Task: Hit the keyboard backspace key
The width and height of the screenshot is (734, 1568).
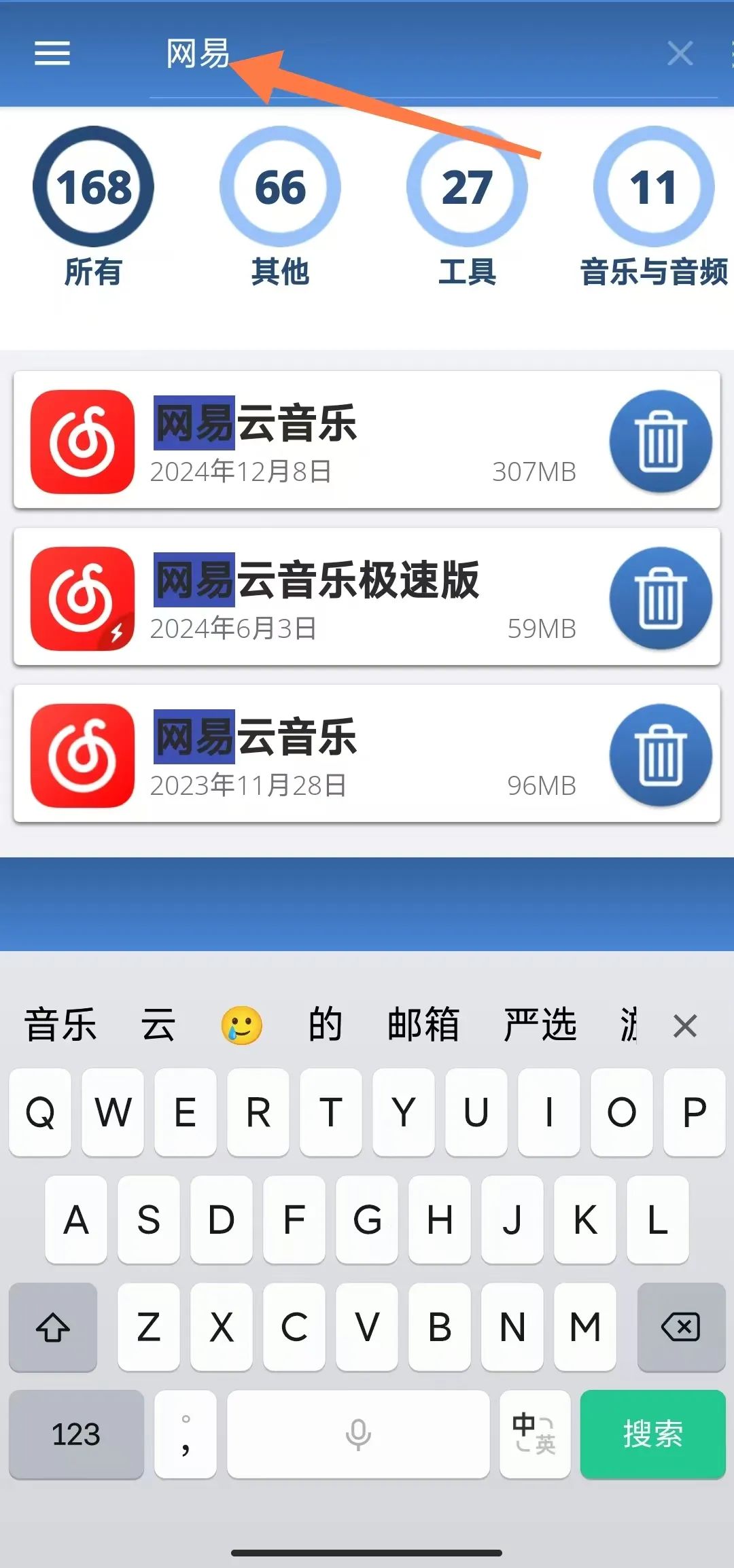Action: pos(681,1327)
